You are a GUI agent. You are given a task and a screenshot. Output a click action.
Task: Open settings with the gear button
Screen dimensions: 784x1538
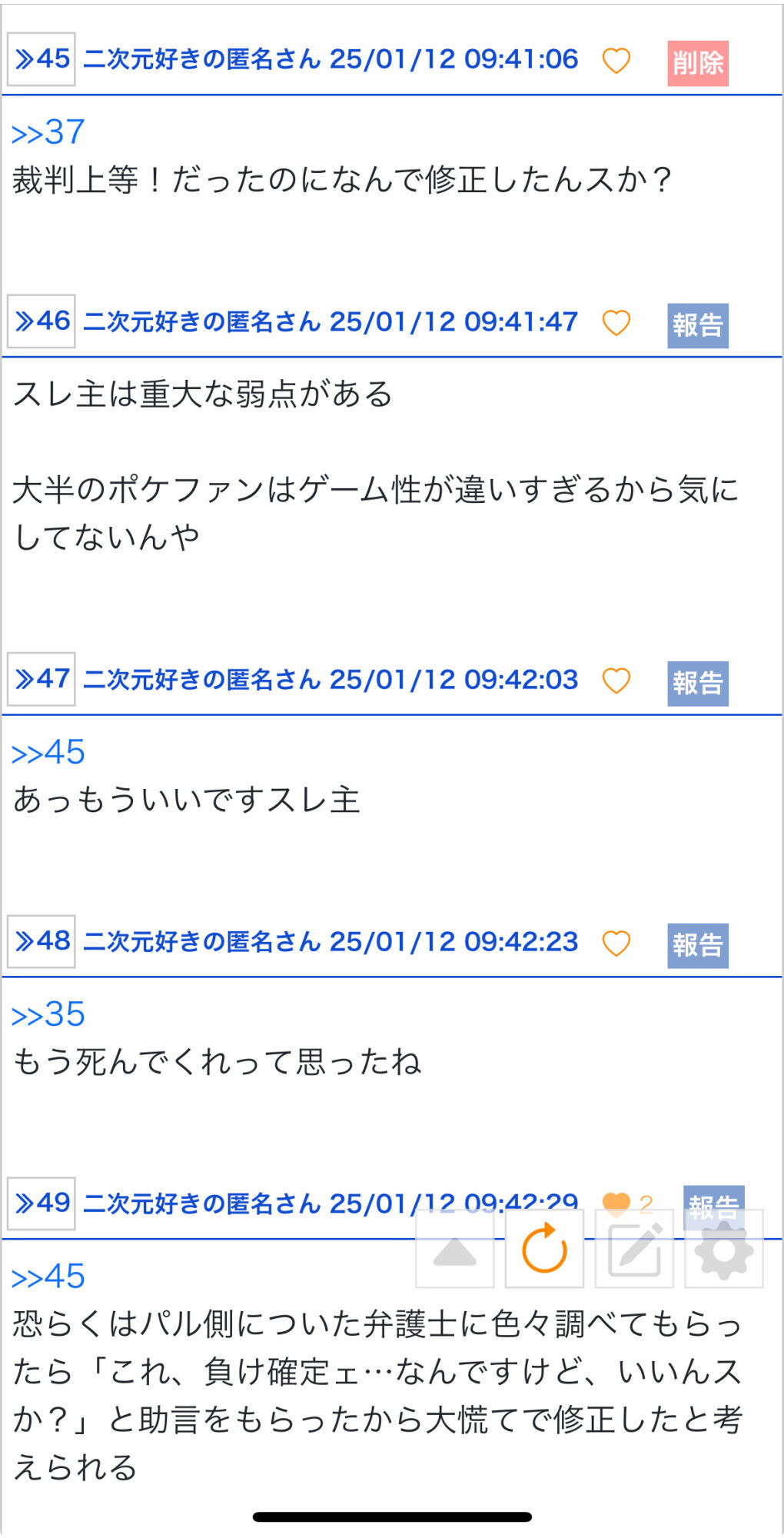(x=724, y=1249)
